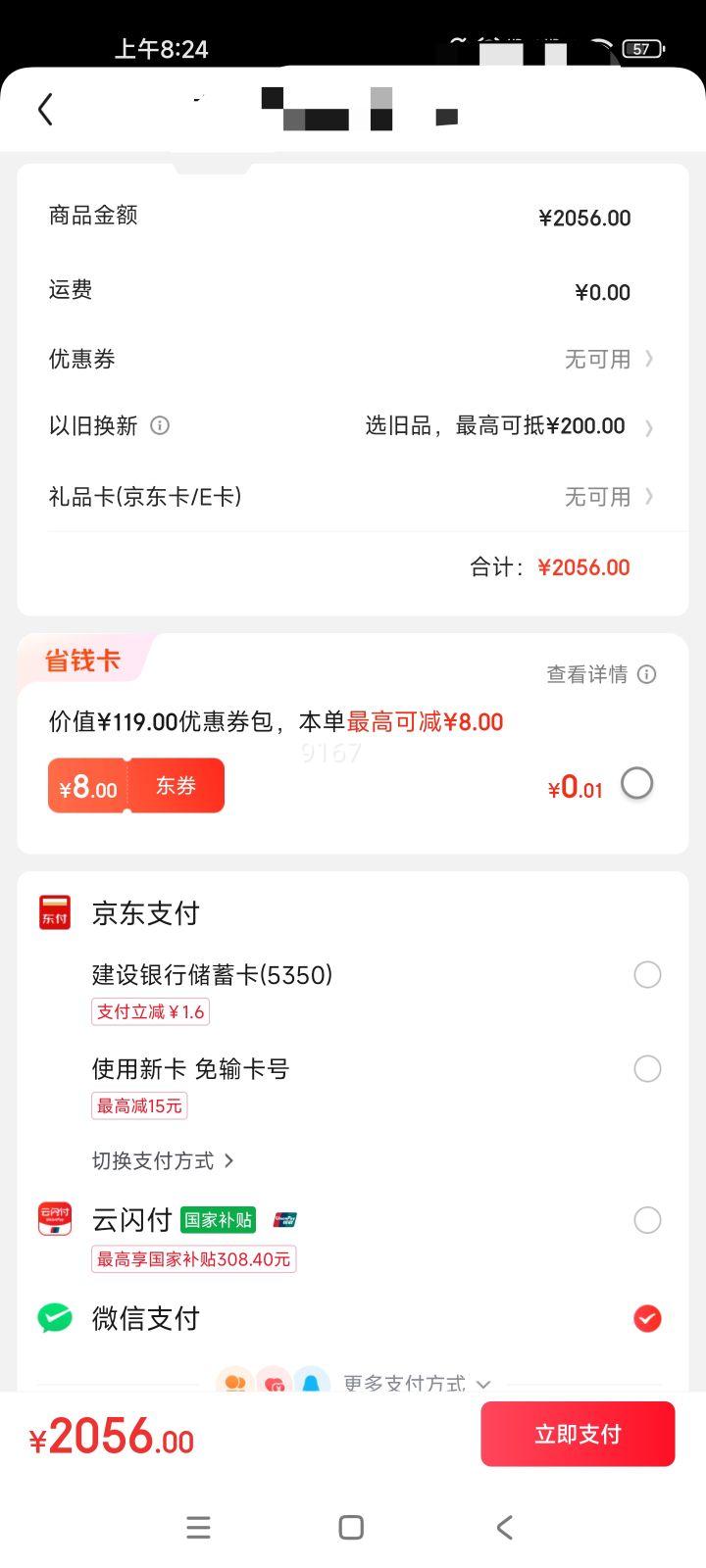Open 切换支付方式 link
The image size is (706, 1568).
[163, 1161]
